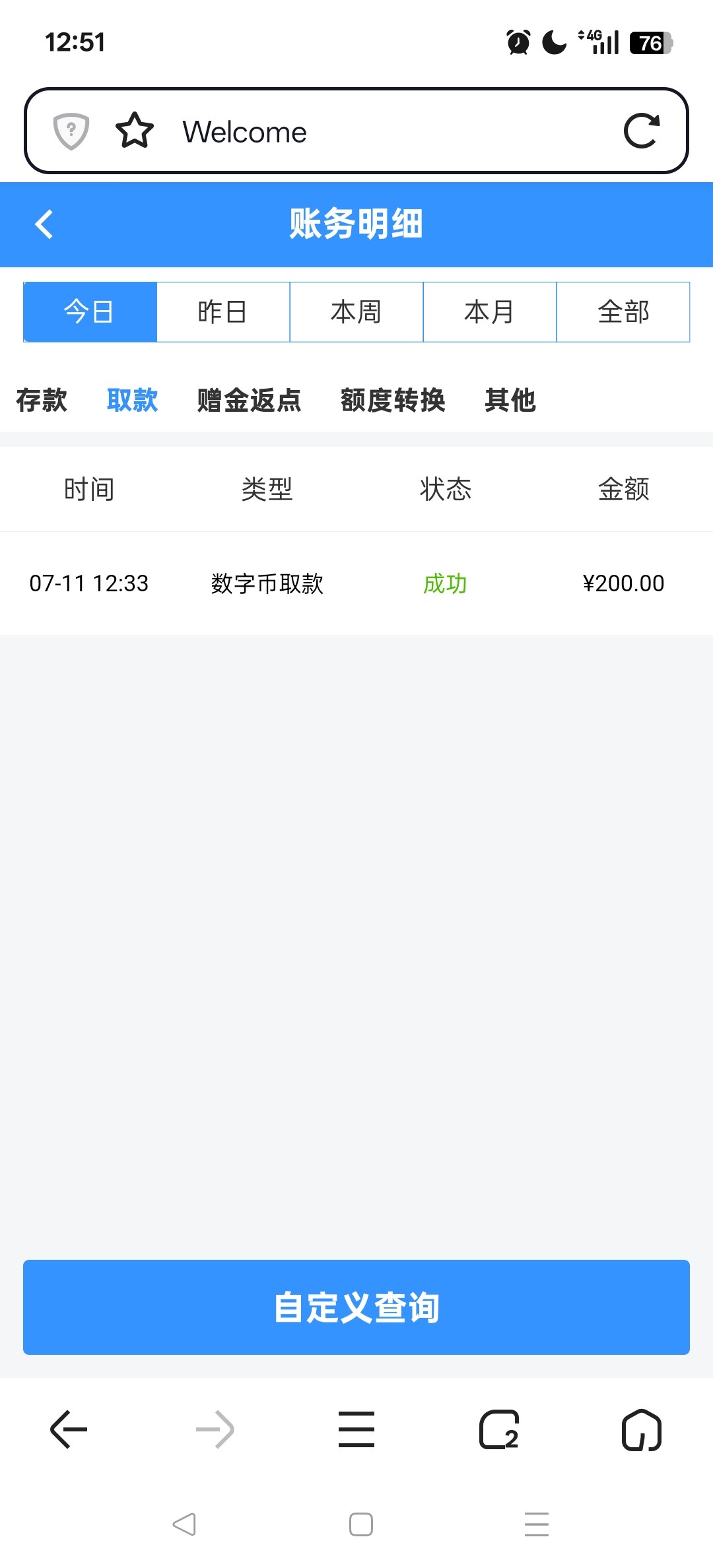Show records for 本周
713x1568 pixels.
pos(356,312)
